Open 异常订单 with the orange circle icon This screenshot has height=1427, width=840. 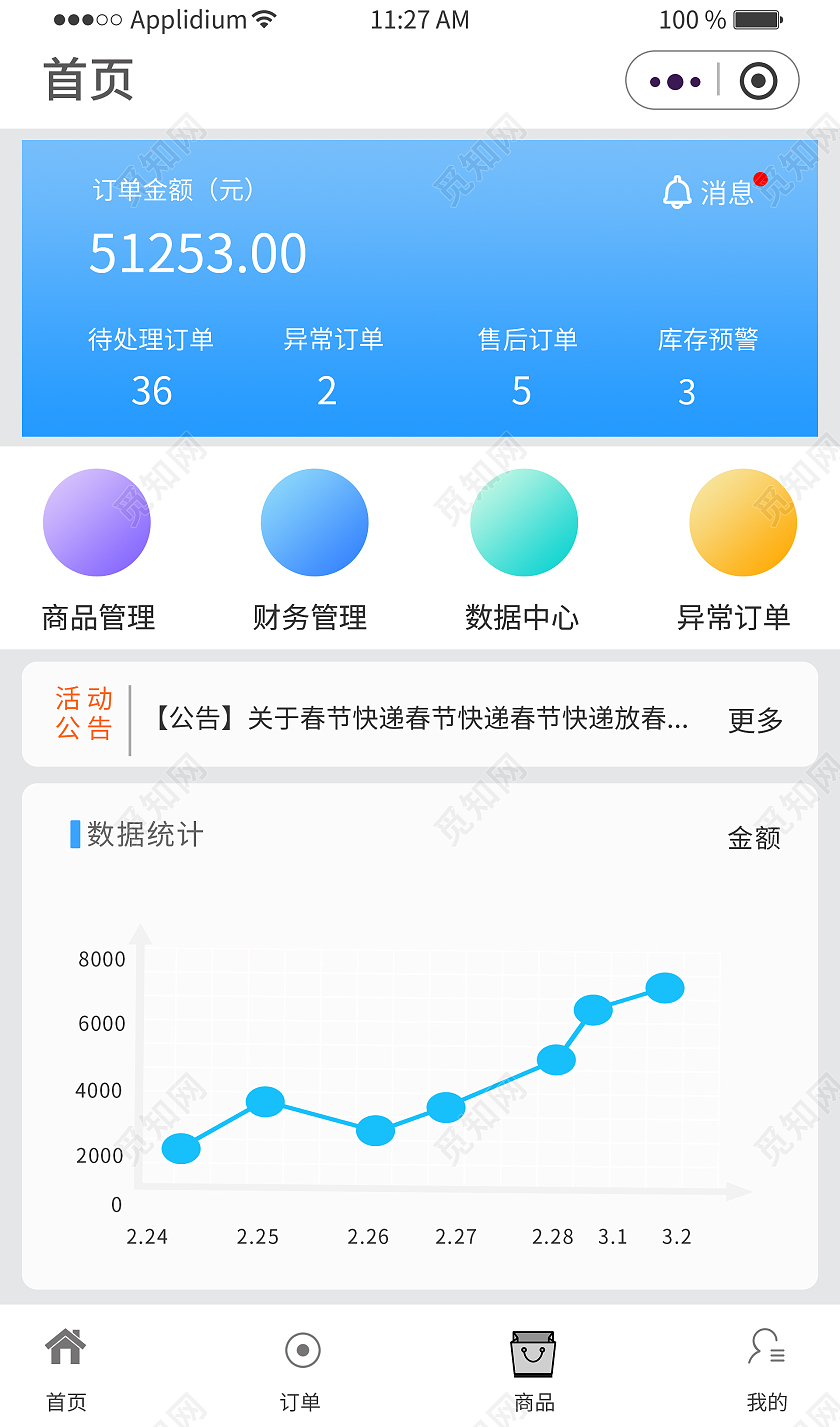[x=743, y=522]
